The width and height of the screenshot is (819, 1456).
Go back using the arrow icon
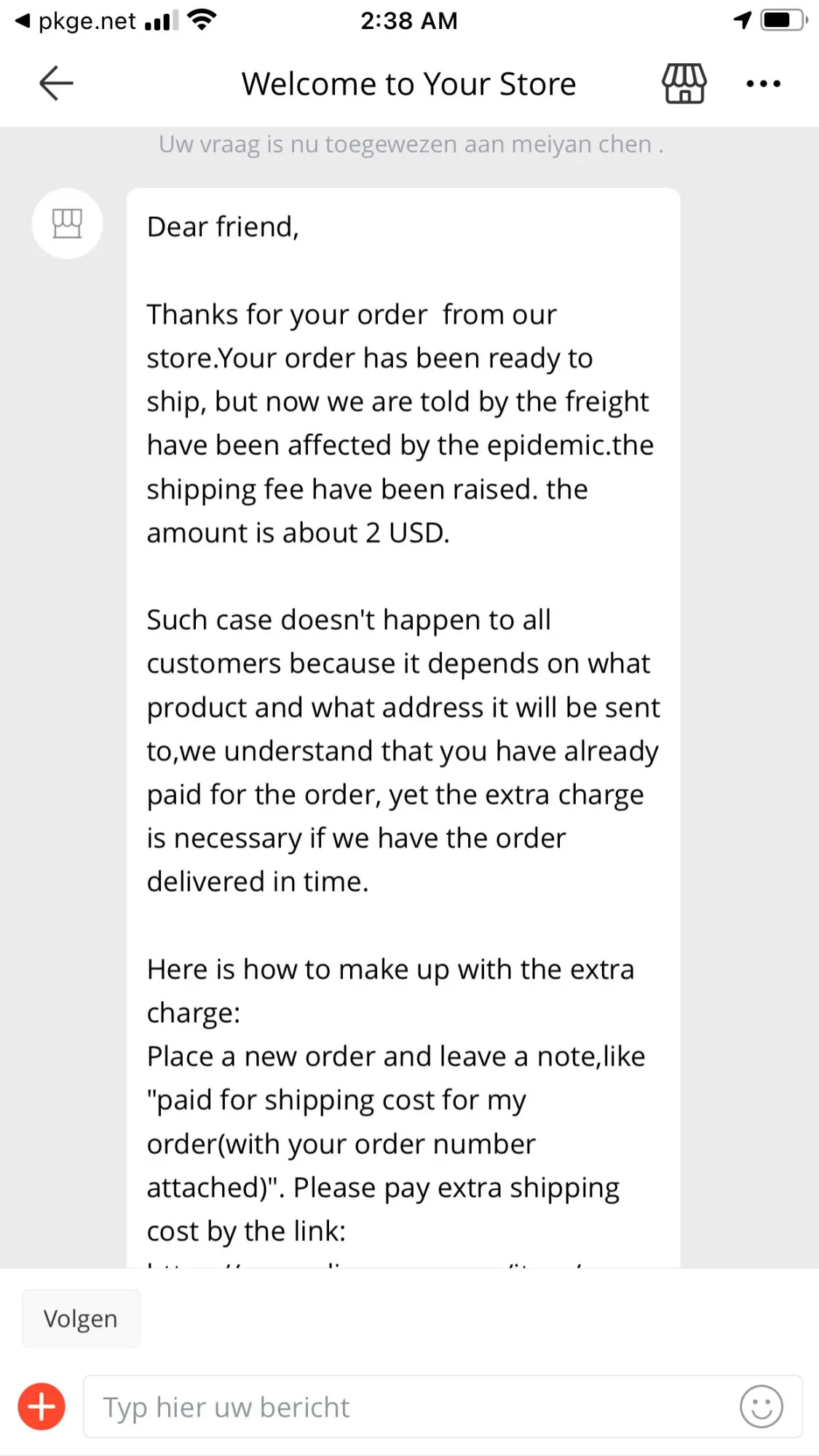56,83
